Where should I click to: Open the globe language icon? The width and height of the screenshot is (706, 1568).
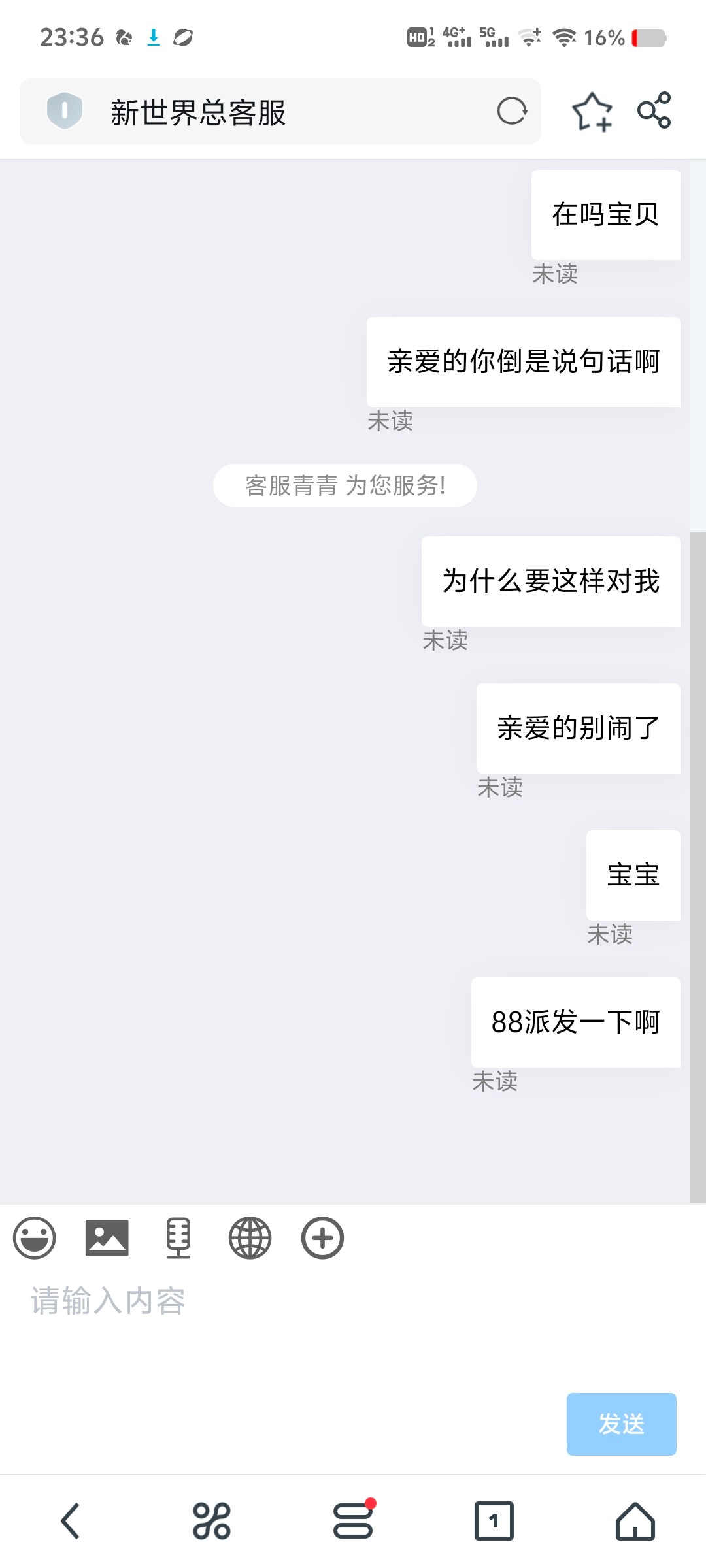250,1238
